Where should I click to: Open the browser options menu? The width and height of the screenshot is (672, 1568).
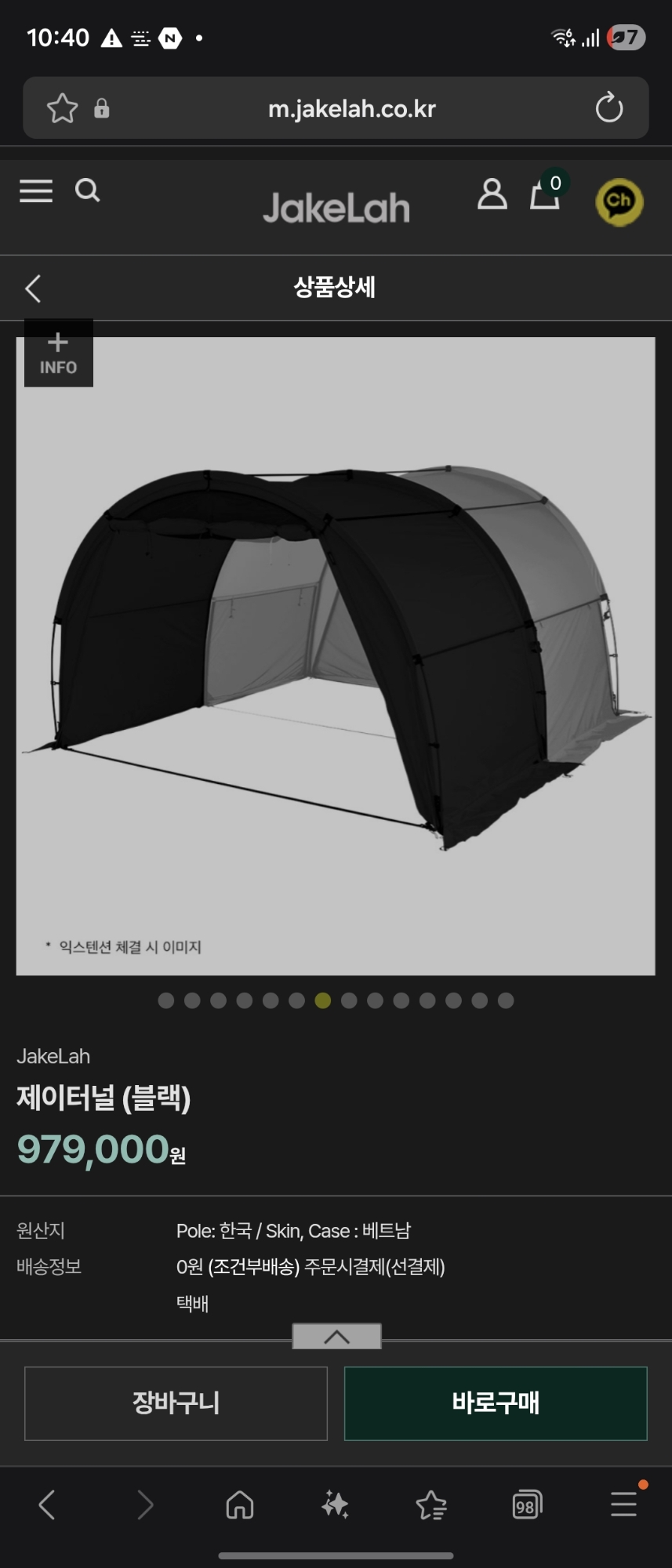pyautogui.click(x=623, y=1505)
